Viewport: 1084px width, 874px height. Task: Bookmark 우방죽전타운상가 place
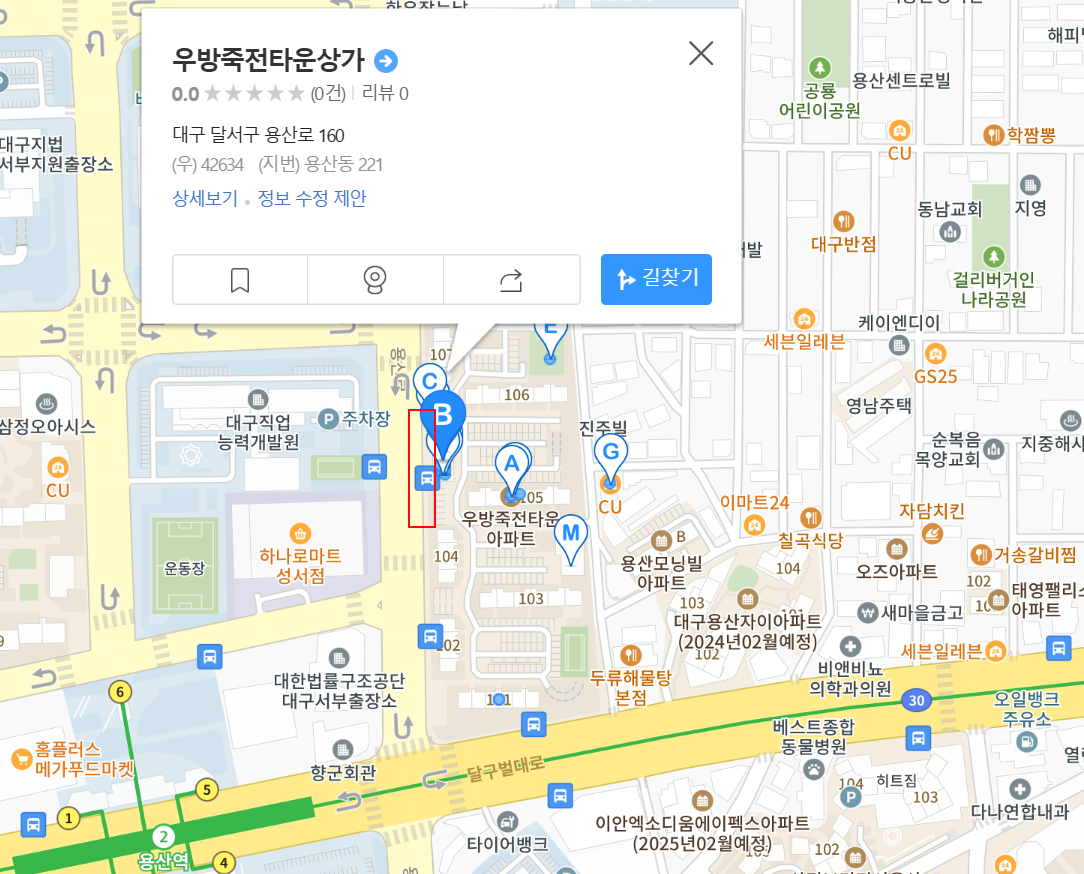[240, 280]
